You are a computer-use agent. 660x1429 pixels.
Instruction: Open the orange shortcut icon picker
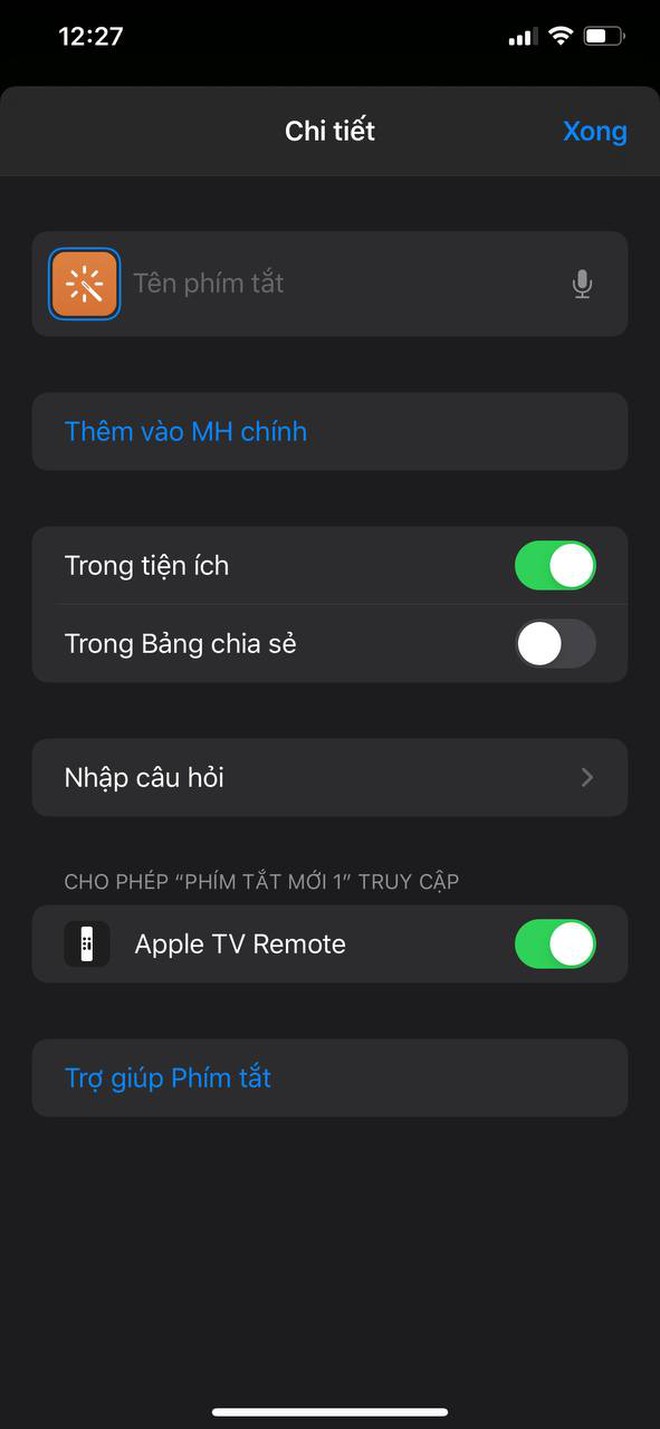(x=85, y=284)
